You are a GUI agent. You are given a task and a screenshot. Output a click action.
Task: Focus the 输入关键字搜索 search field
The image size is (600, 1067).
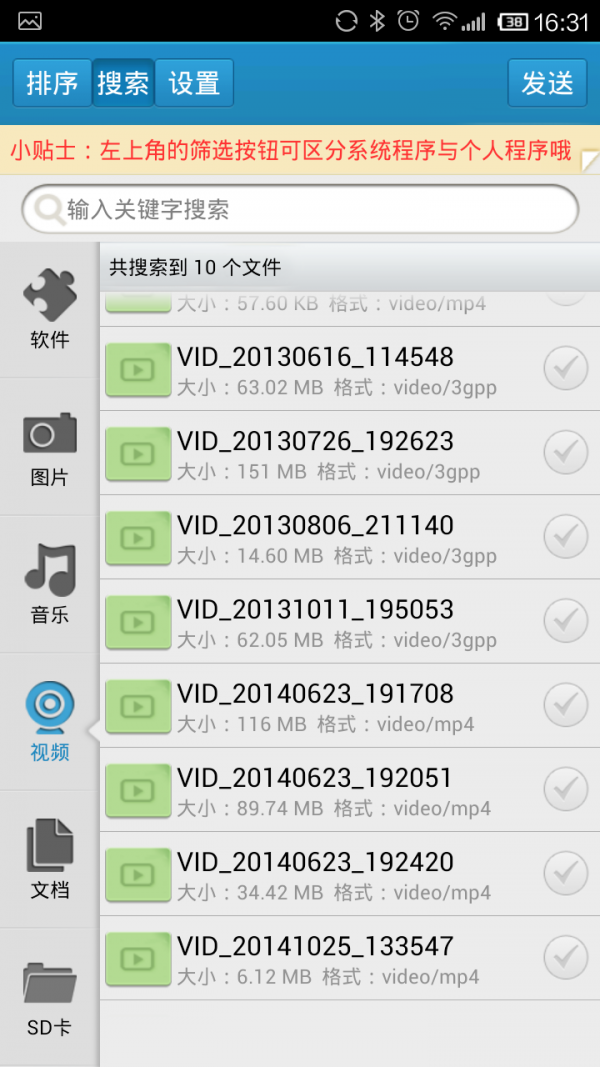[300, 209]
